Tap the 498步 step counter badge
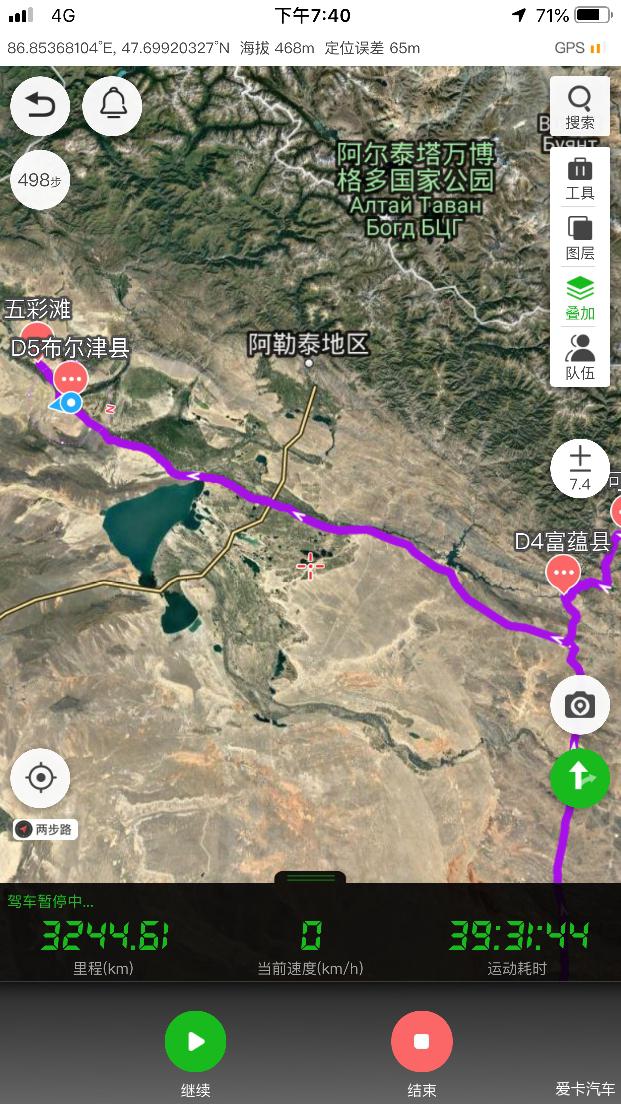 tap(40, 180)
